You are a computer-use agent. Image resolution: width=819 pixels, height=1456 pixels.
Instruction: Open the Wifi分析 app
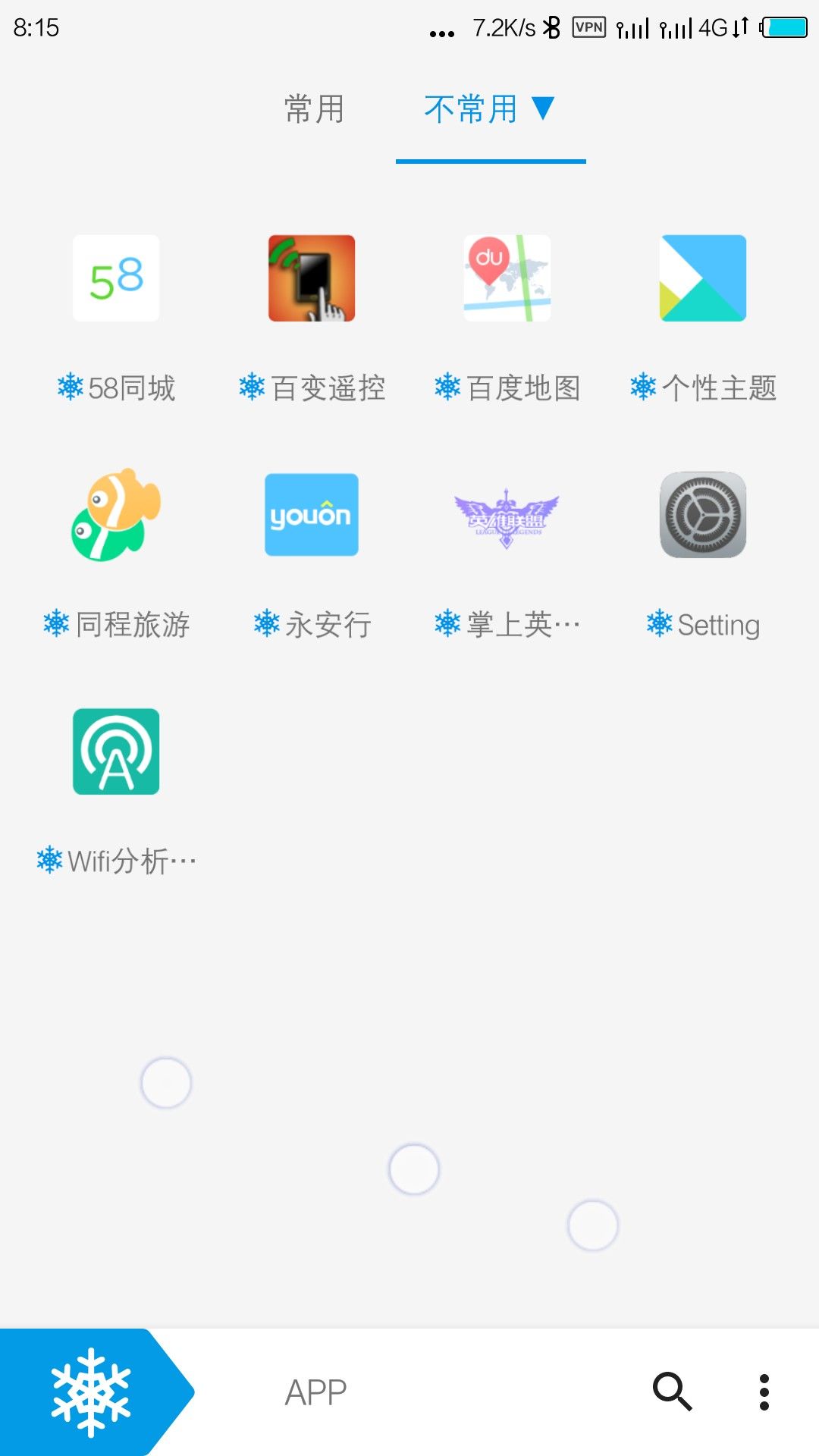tap(116, 752)
